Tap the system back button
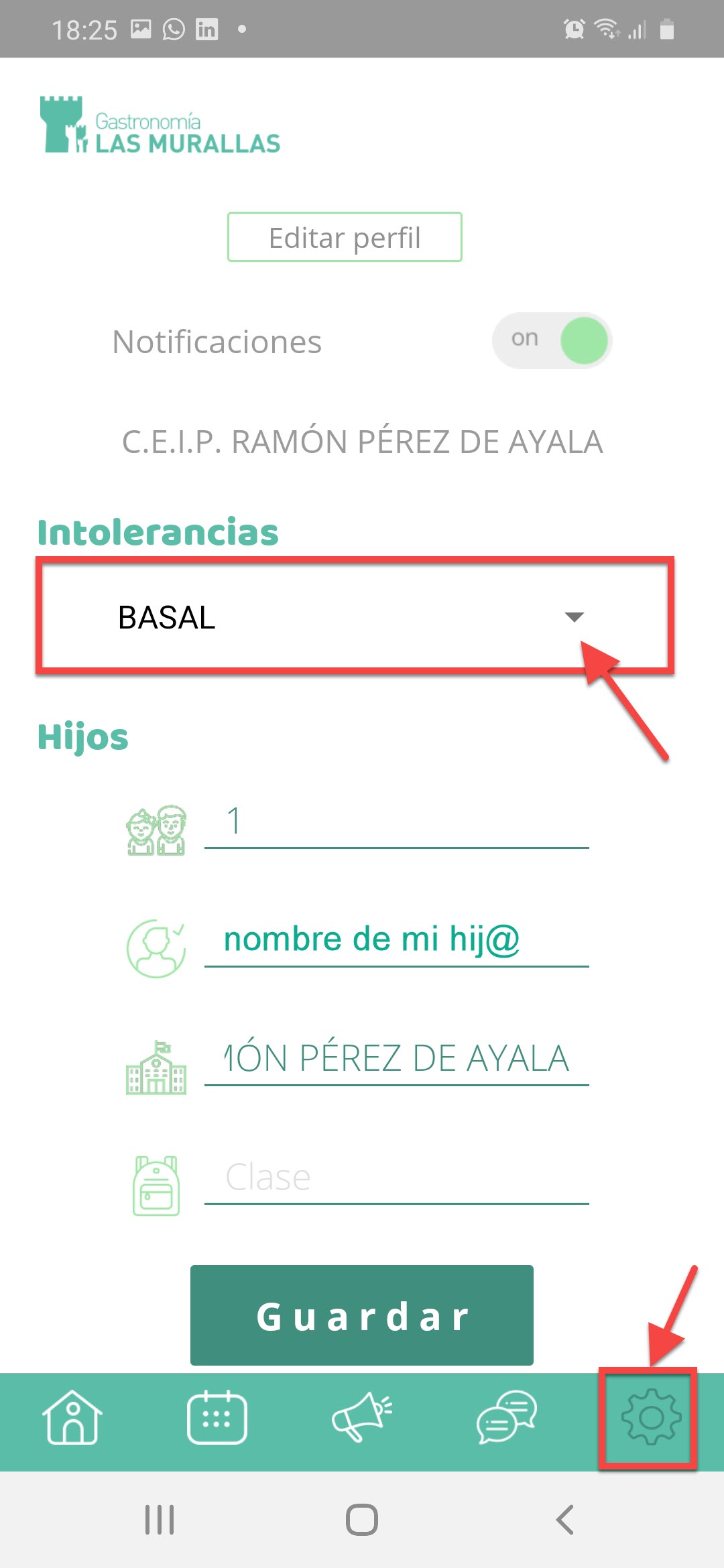 coord(565,1520)
